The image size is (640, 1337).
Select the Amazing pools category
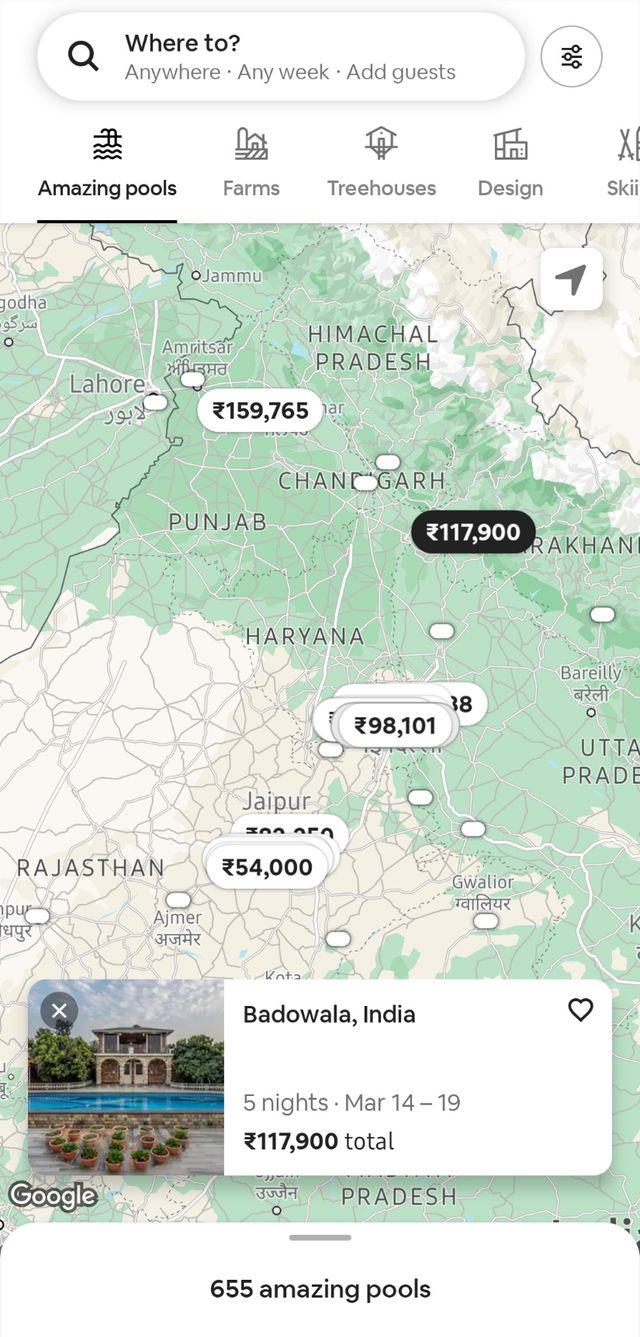pyautogui.click(x=107, y=165)
